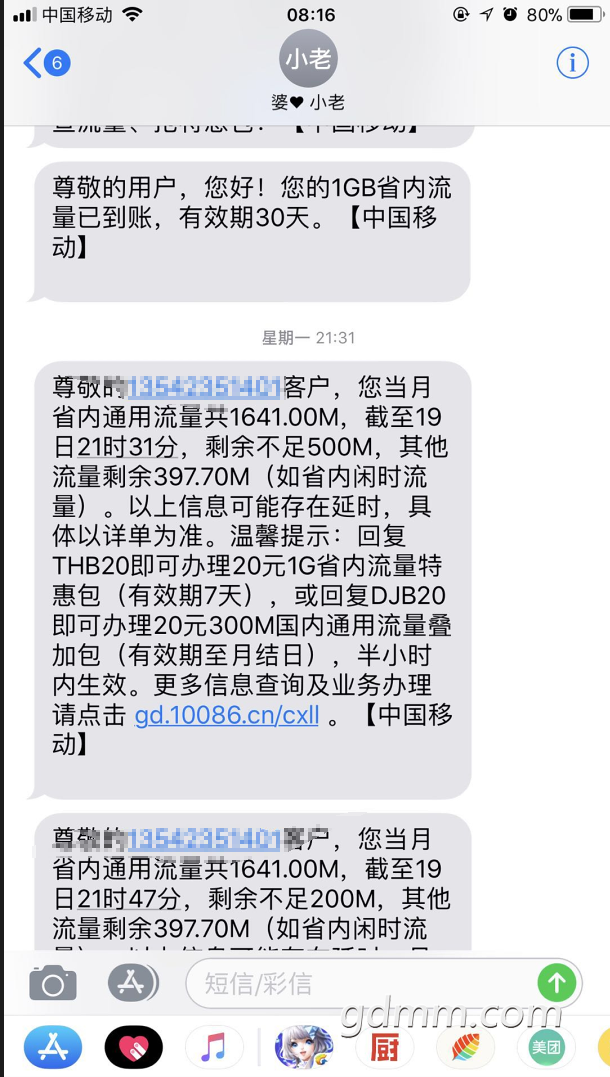Open the 美团 iMessage app
This screenshot has width=610, height=1077.
tap(546, 1048)
